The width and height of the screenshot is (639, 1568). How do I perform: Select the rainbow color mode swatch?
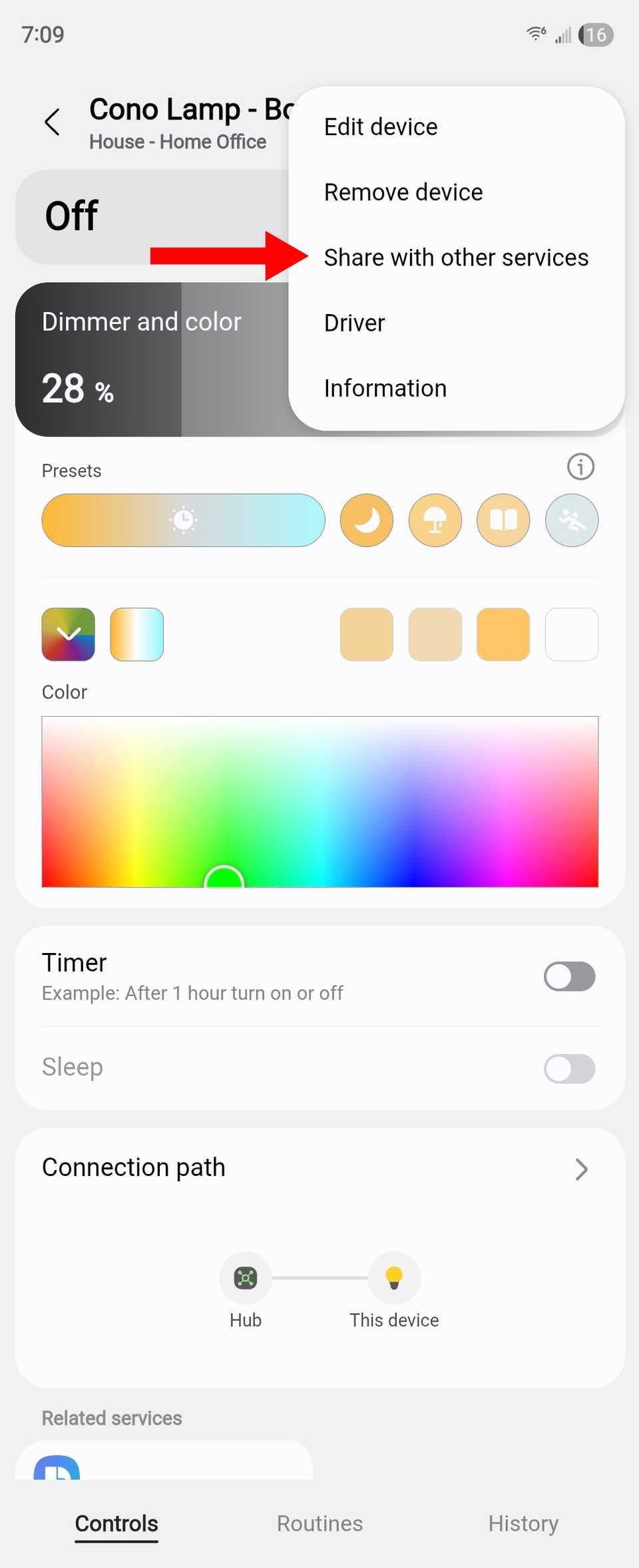pyautogui.click(x=68, y=634)
